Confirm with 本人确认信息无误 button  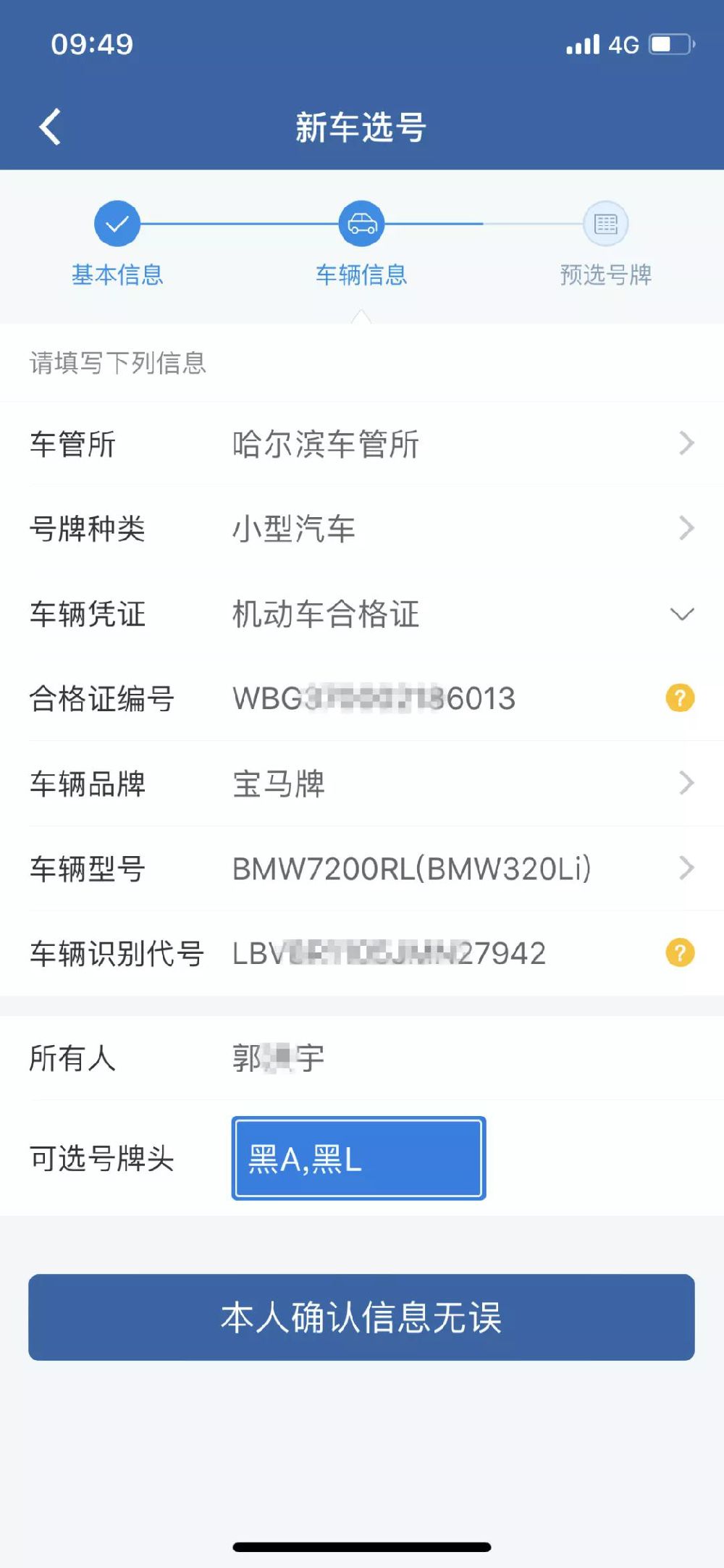[x=361, y=1317]
